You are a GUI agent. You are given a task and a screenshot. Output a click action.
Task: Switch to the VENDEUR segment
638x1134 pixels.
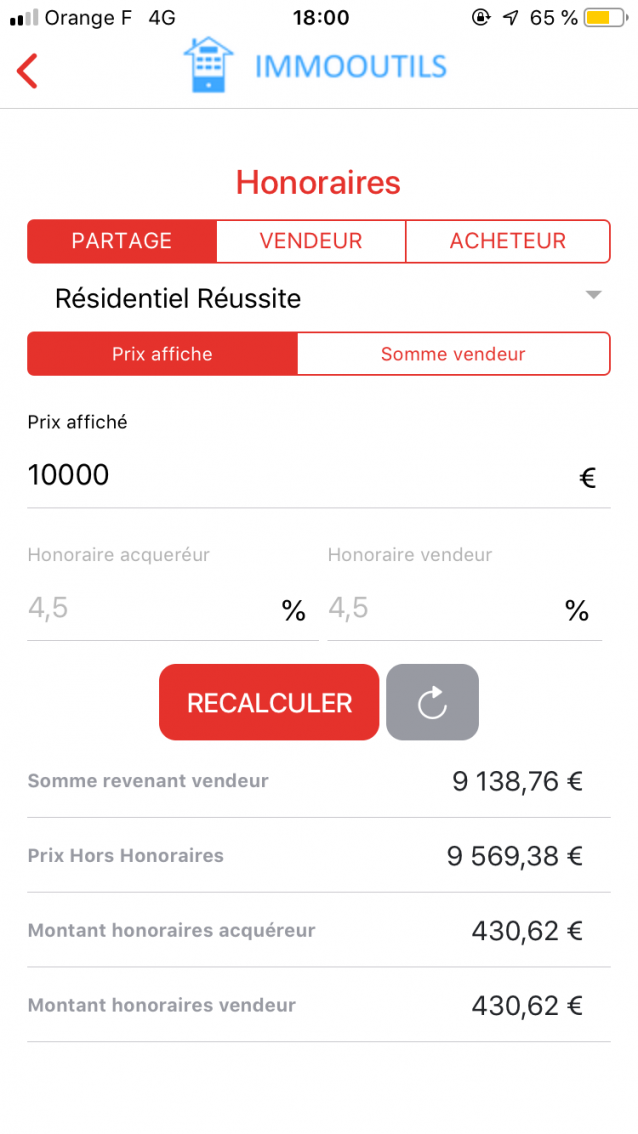point(311,241)
